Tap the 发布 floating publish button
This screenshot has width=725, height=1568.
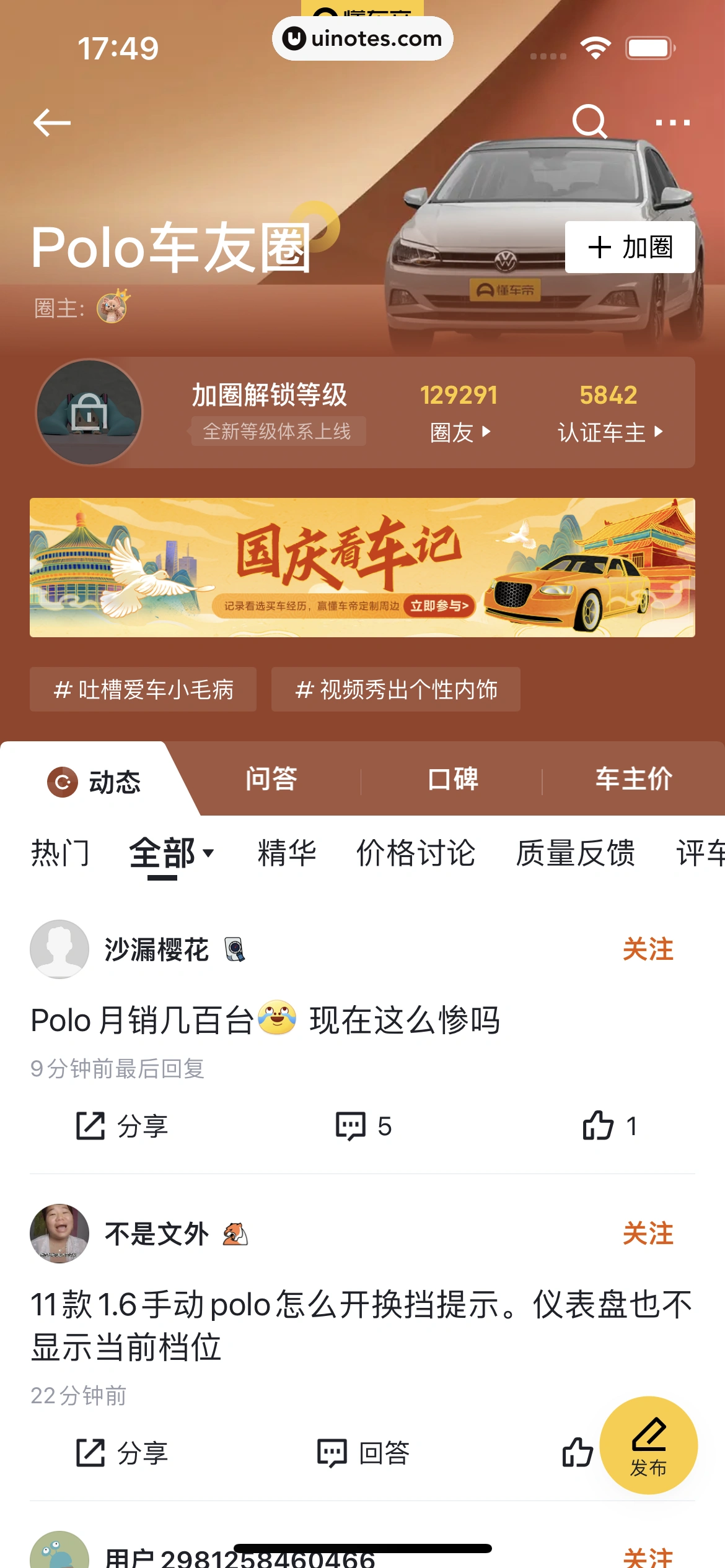648,1445
